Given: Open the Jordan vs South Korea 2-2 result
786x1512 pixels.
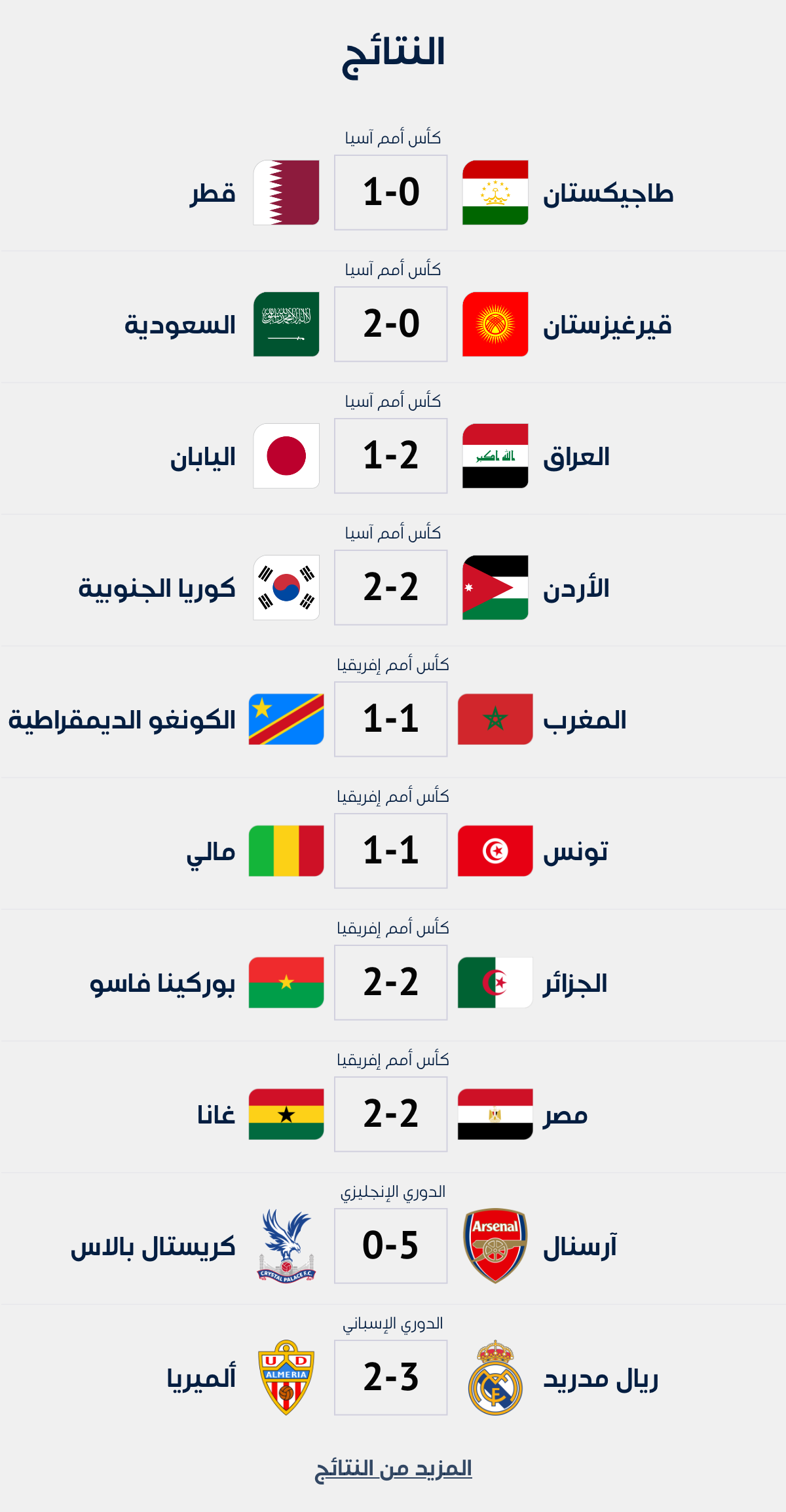Looking at the screenshot, I should pos(391,588).
